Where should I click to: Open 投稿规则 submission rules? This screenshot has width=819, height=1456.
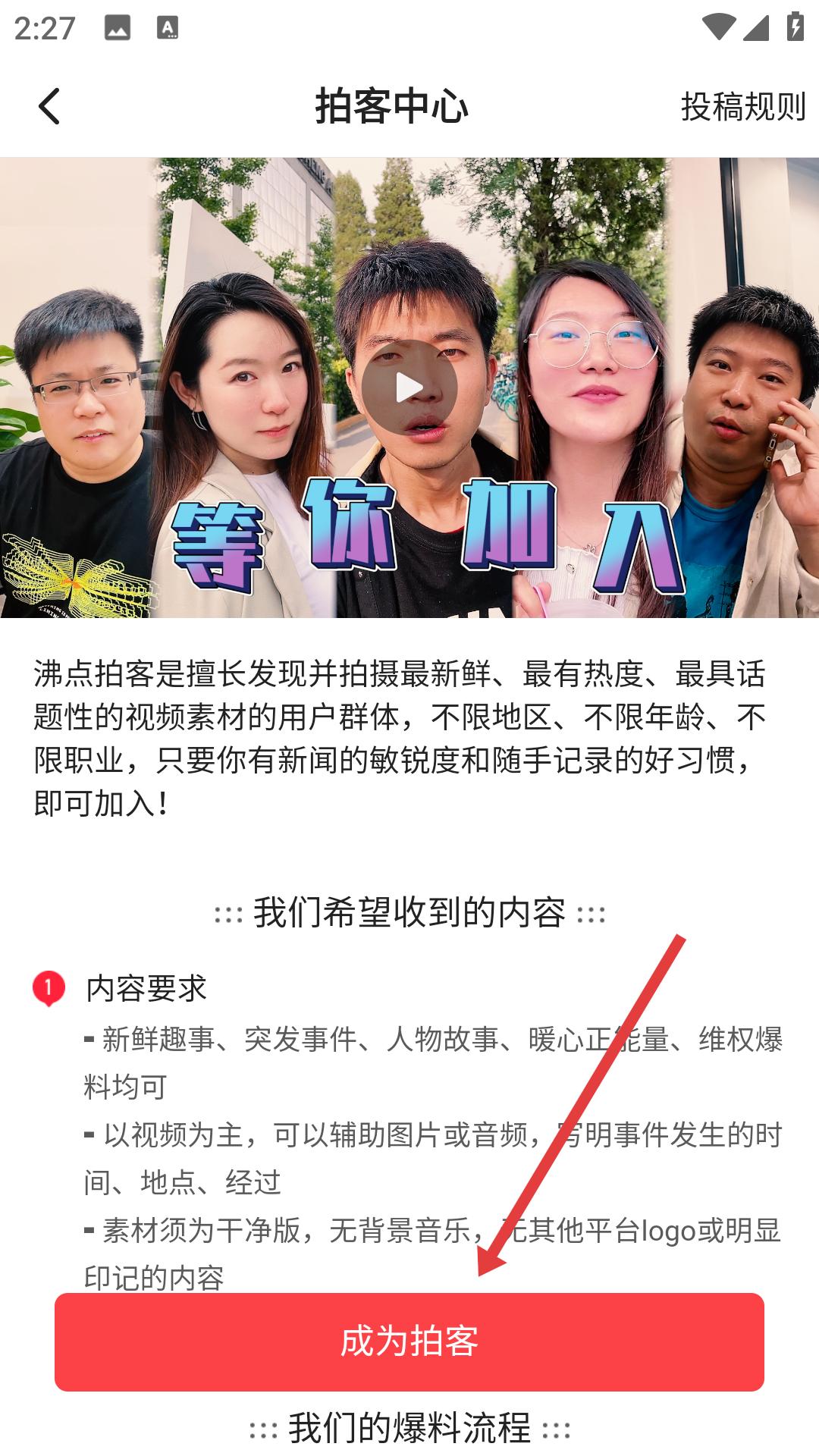point(742,106)
